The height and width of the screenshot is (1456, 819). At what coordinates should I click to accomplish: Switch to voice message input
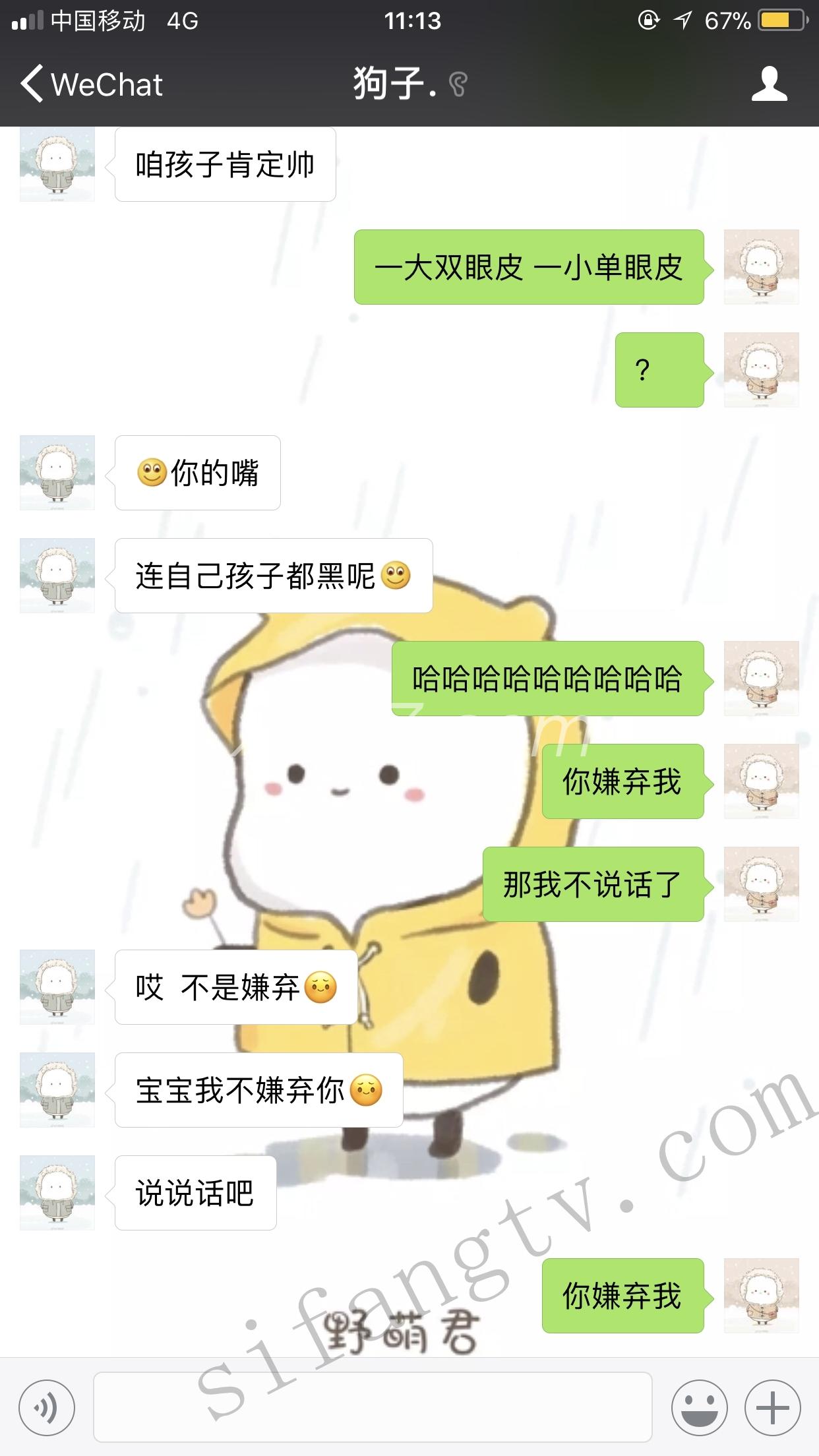tap(46, 1407)
